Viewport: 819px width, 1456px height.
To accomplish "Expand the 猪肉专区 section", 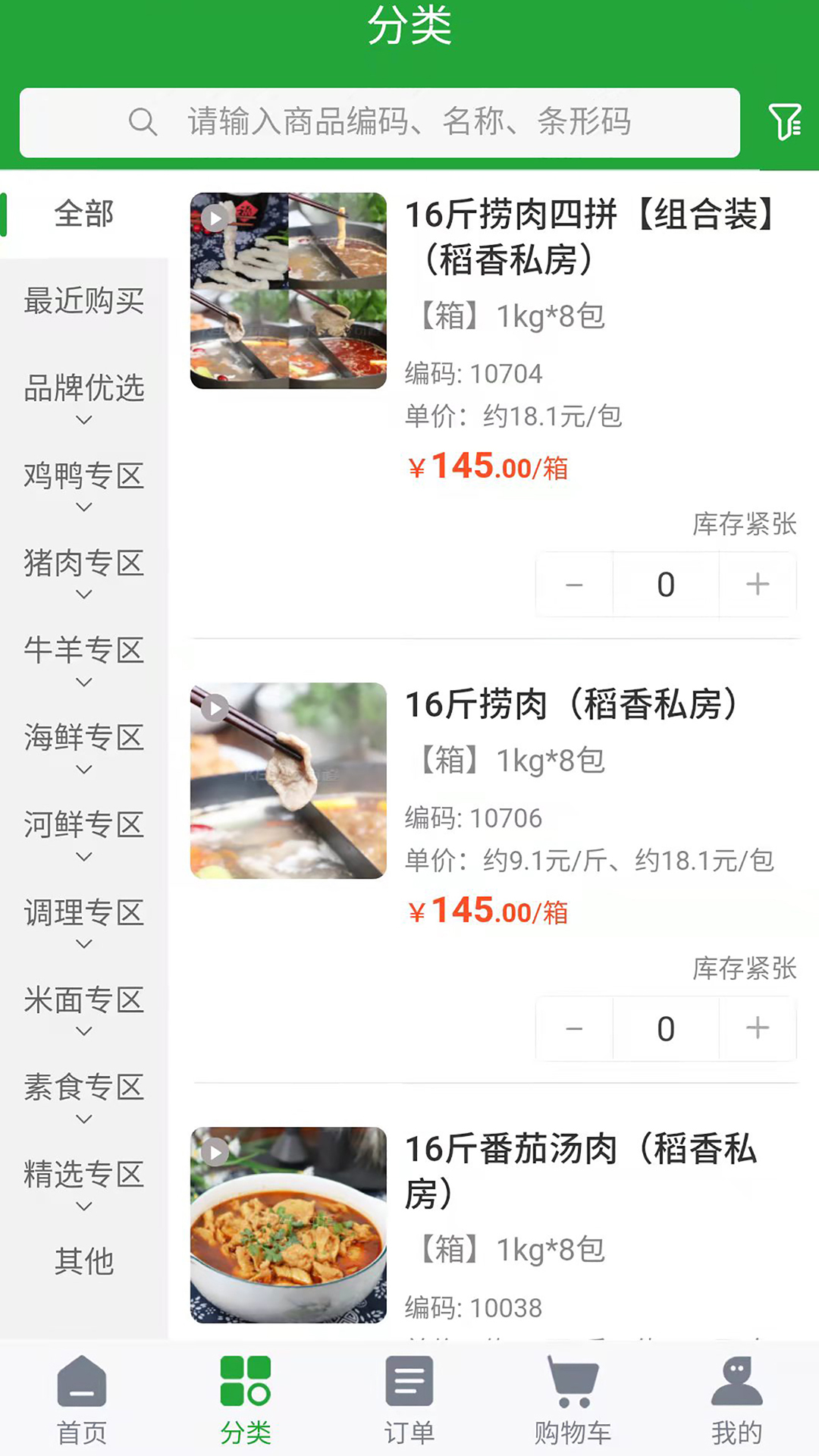I will (83, 565).
